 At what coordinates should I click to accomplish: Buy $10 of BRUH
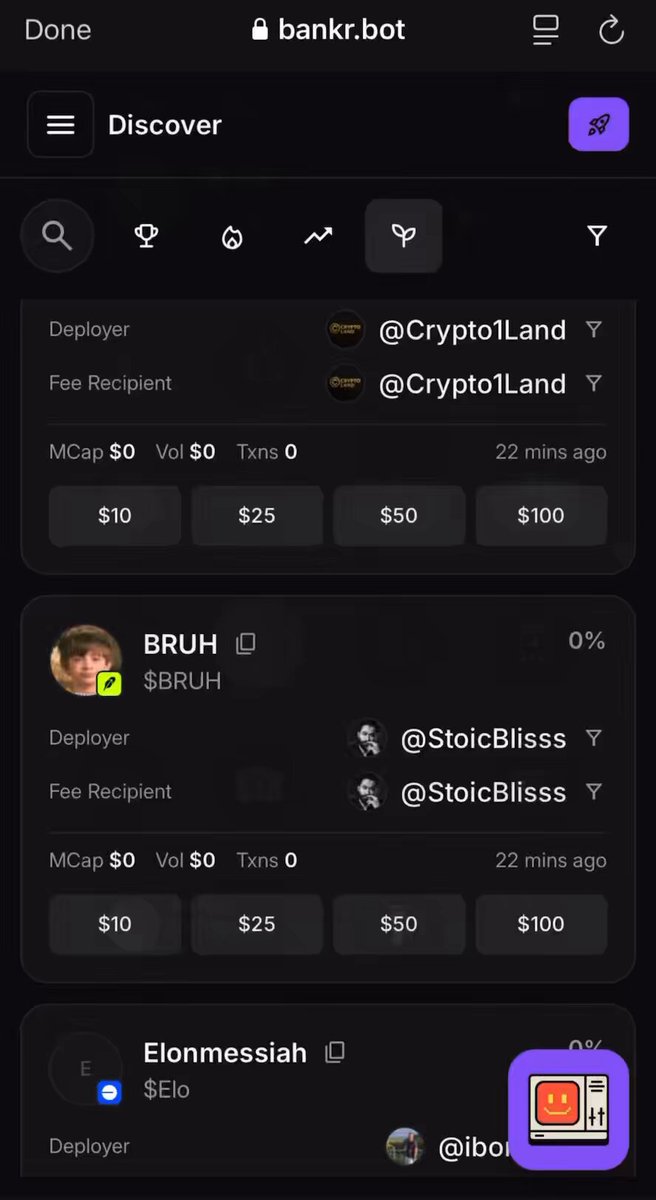[115, 924]
